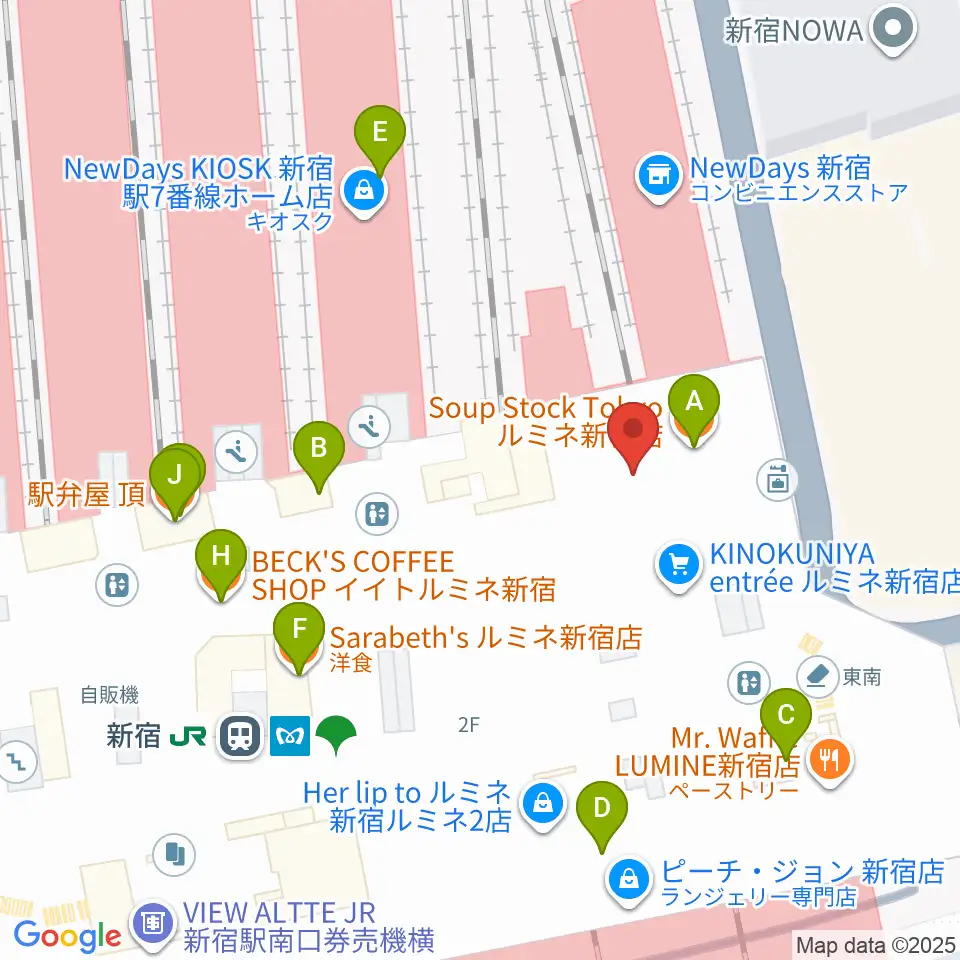Open the NewDays 新宿 convenience store pin
Screen dimensions: 960x960
click(x=659, y=176)
